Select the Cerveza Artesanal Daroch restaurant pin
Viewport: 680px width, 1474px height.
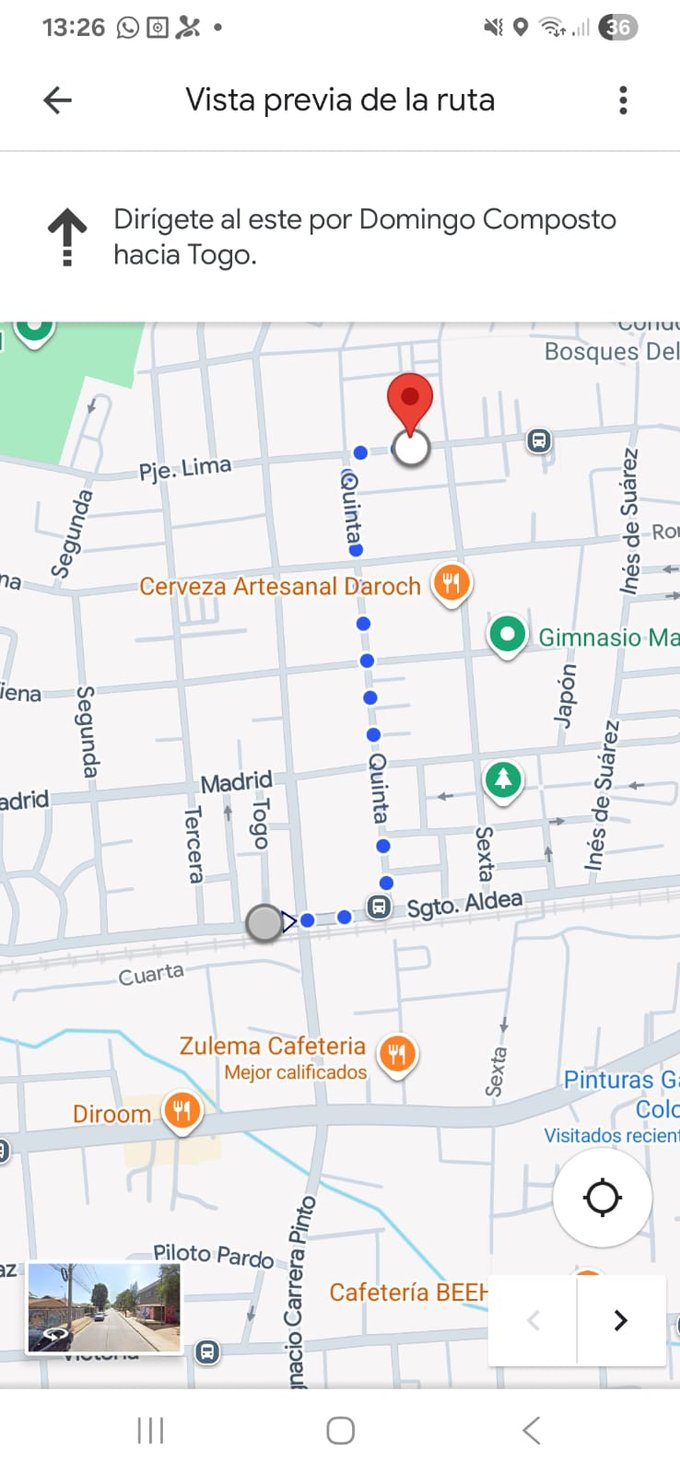[452, 584]
